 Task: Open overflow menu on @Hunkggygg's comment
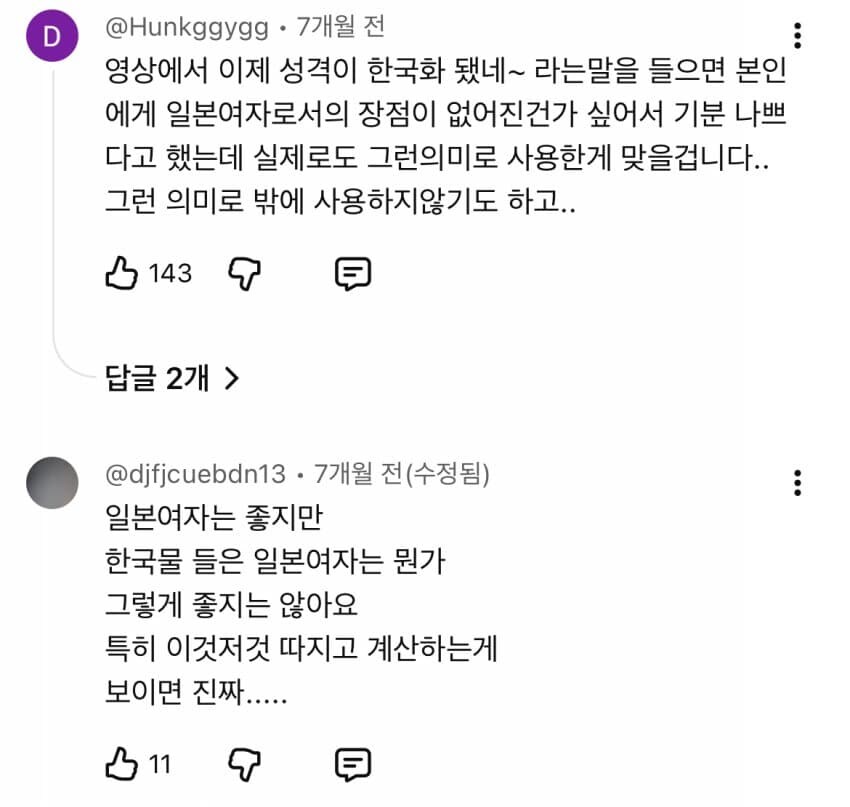coord(797,36)
